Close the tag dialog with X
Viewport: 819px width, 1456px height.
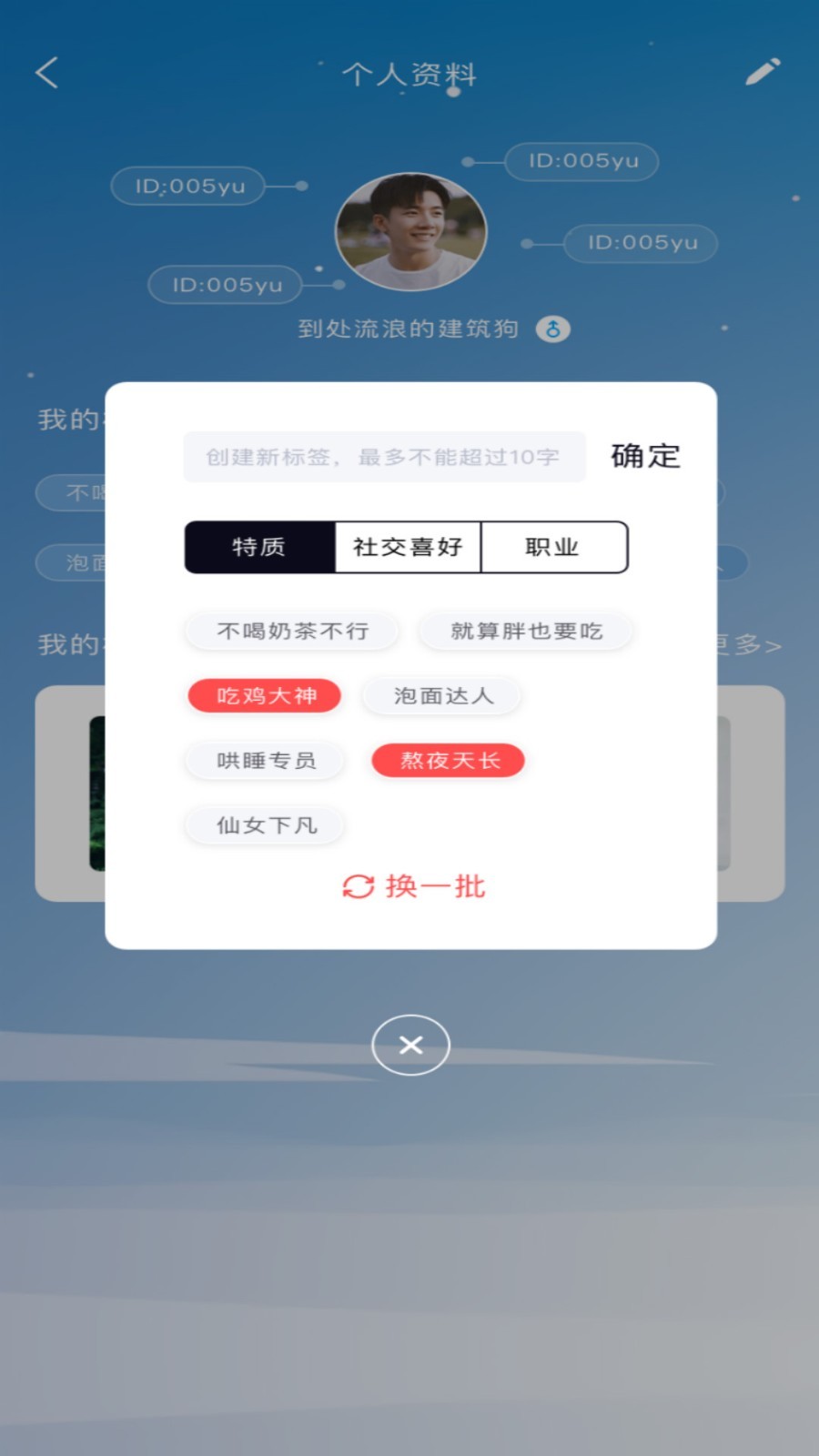(x=410, y=1045)
